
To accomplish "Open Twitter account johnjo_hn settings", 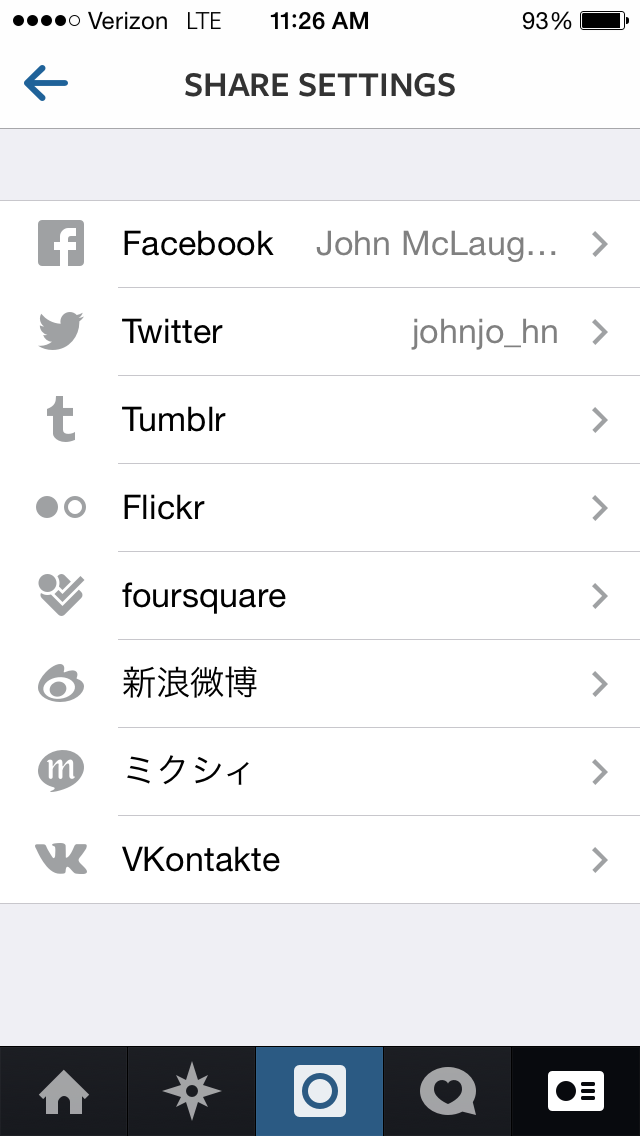I will [320, 332].
